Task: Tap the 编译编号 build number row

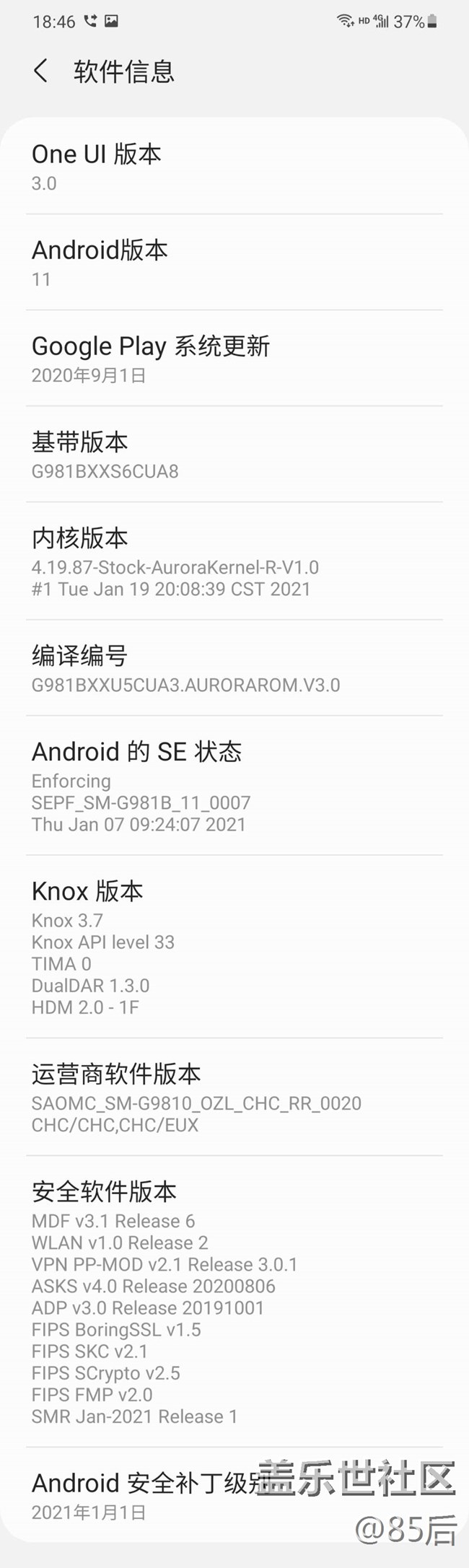Action: pos(234,668)
